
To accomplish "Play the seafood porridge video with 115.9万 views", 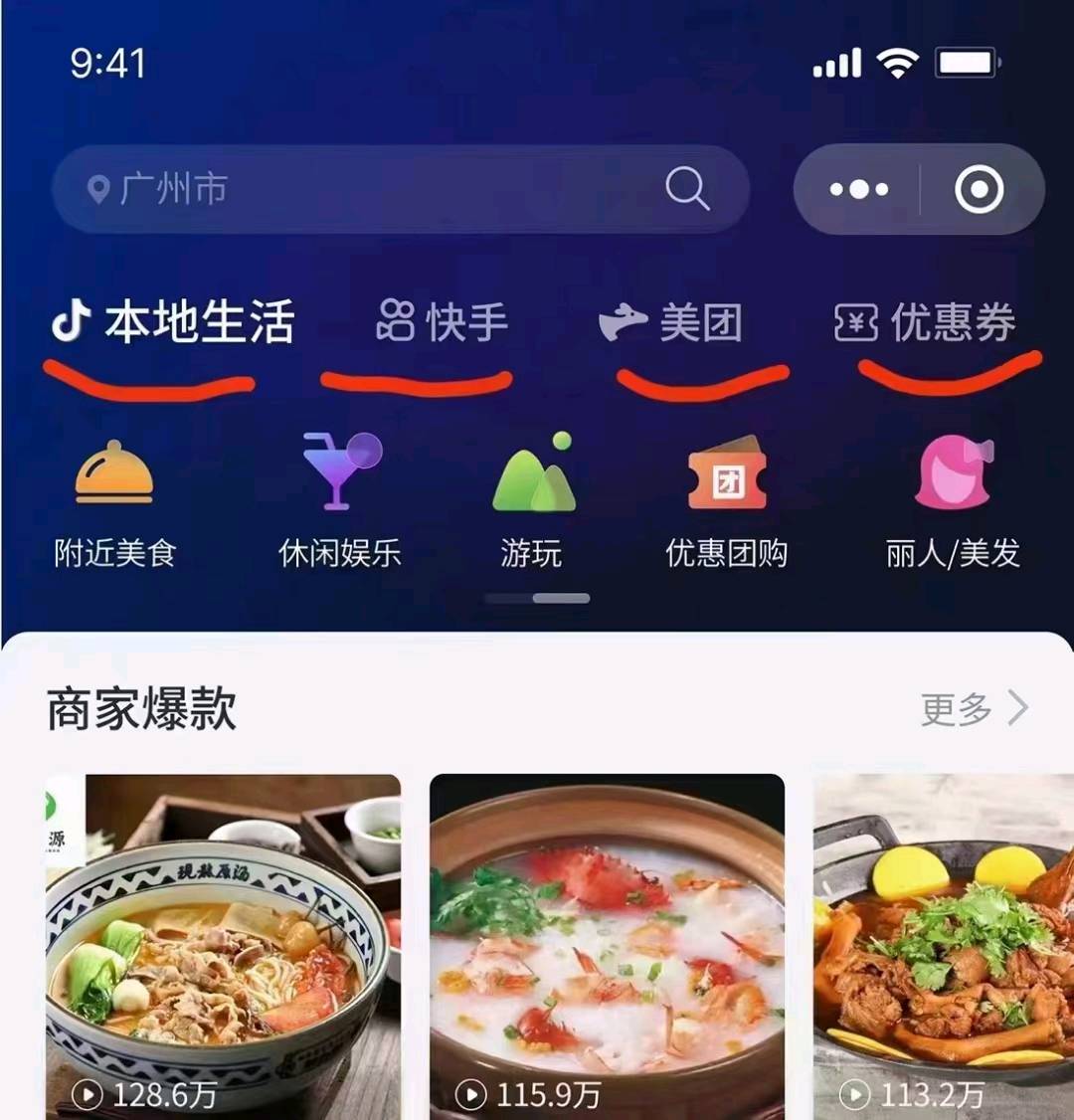I will (607, 945).
